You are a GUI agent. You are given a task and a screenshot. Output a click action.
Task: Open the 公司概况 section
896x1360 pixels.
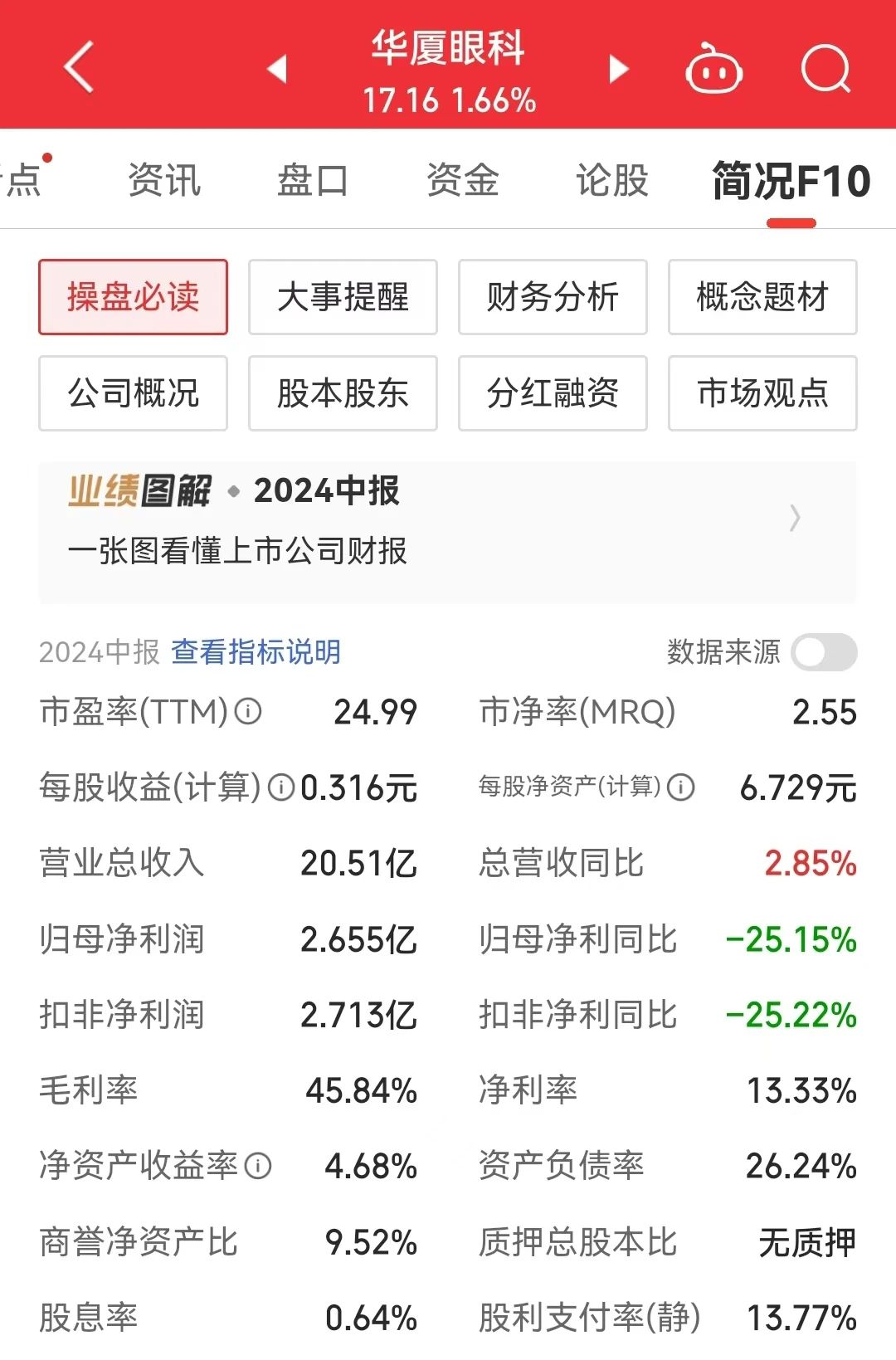click(x=133, y=393)
